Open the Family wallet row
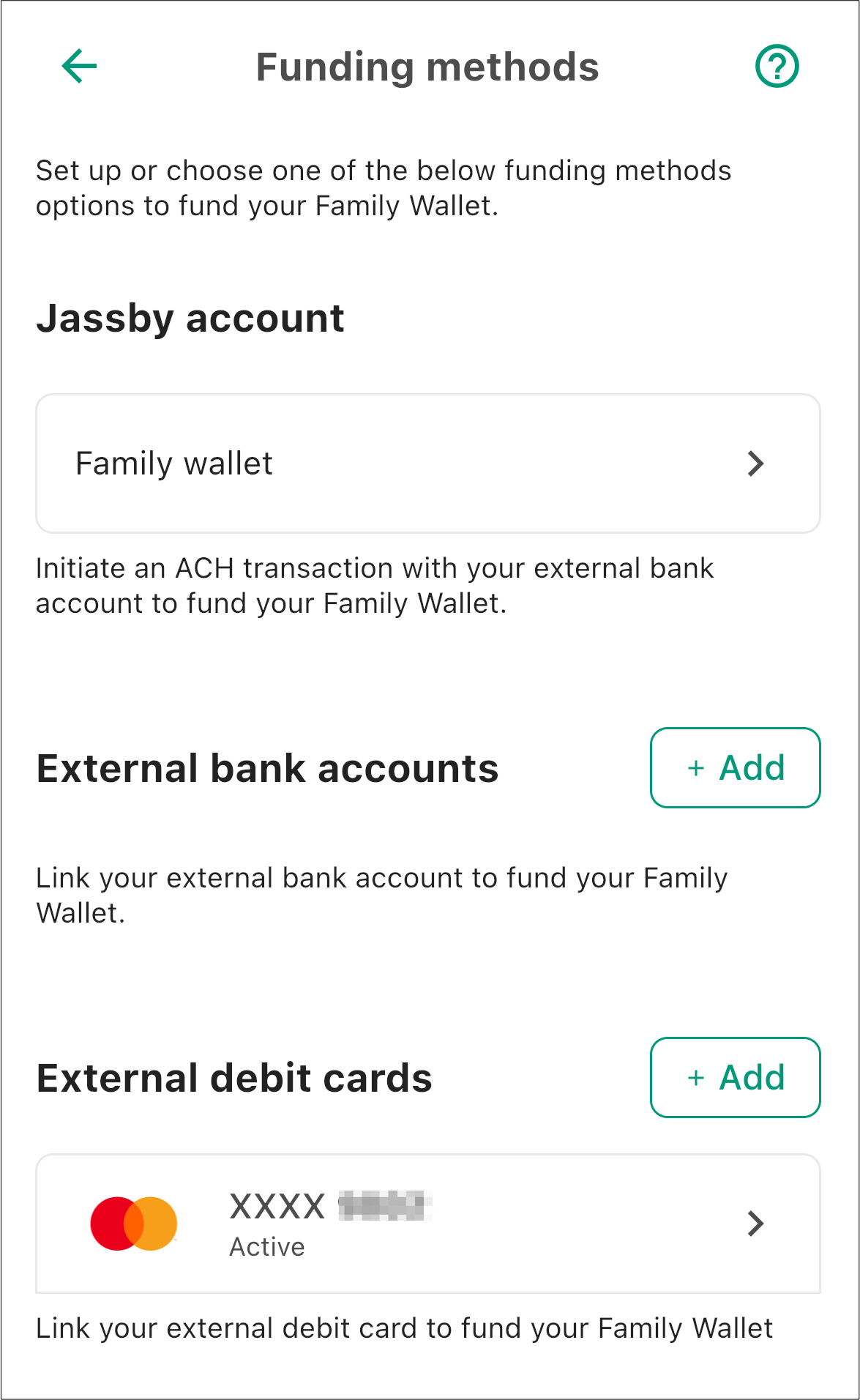Viewport: 860px width, 1400px height. click(x=428, y=463)
